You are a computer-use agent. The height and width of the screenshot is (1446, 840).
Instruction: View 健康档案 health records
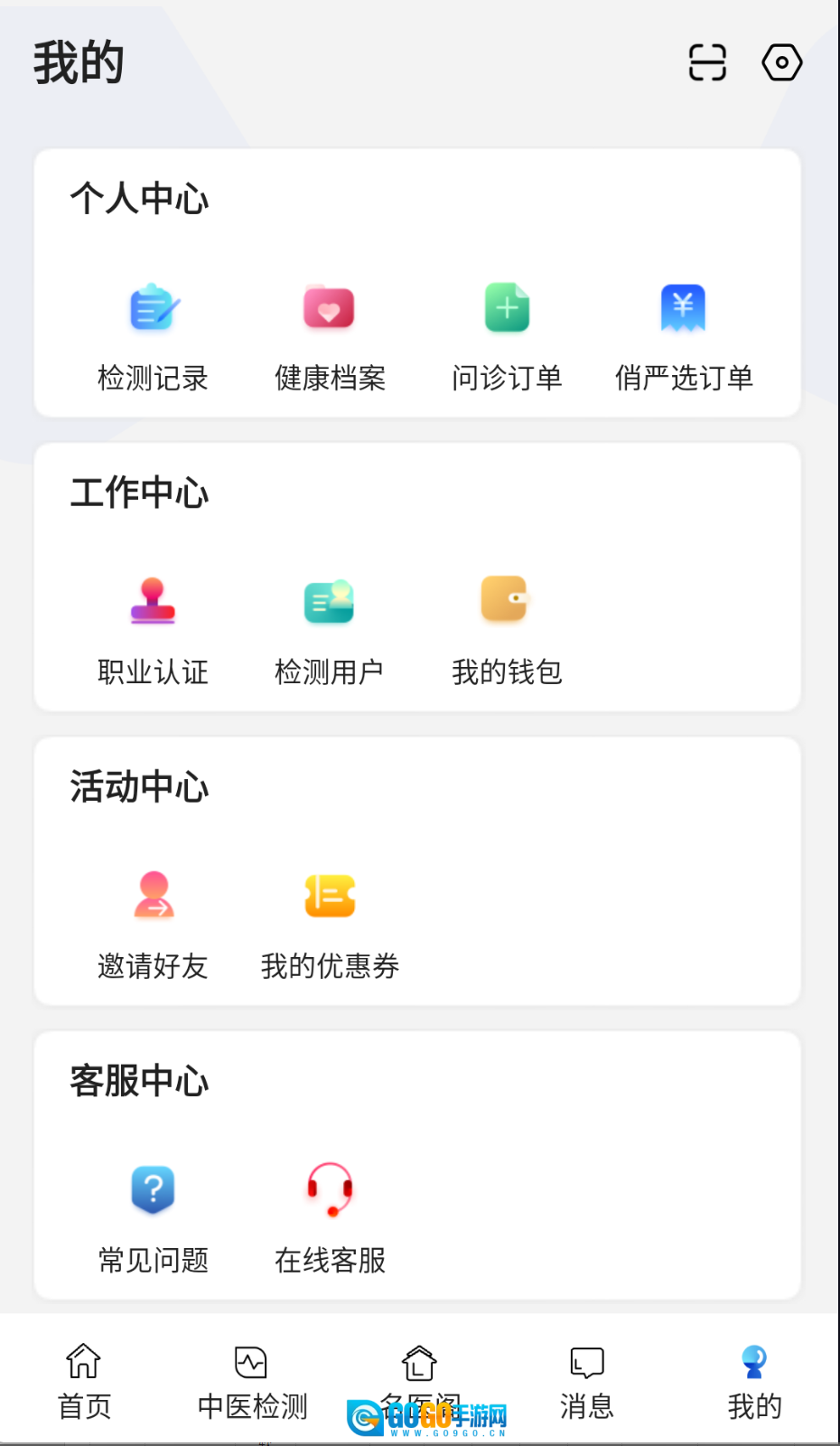click(x=330, y=336)
